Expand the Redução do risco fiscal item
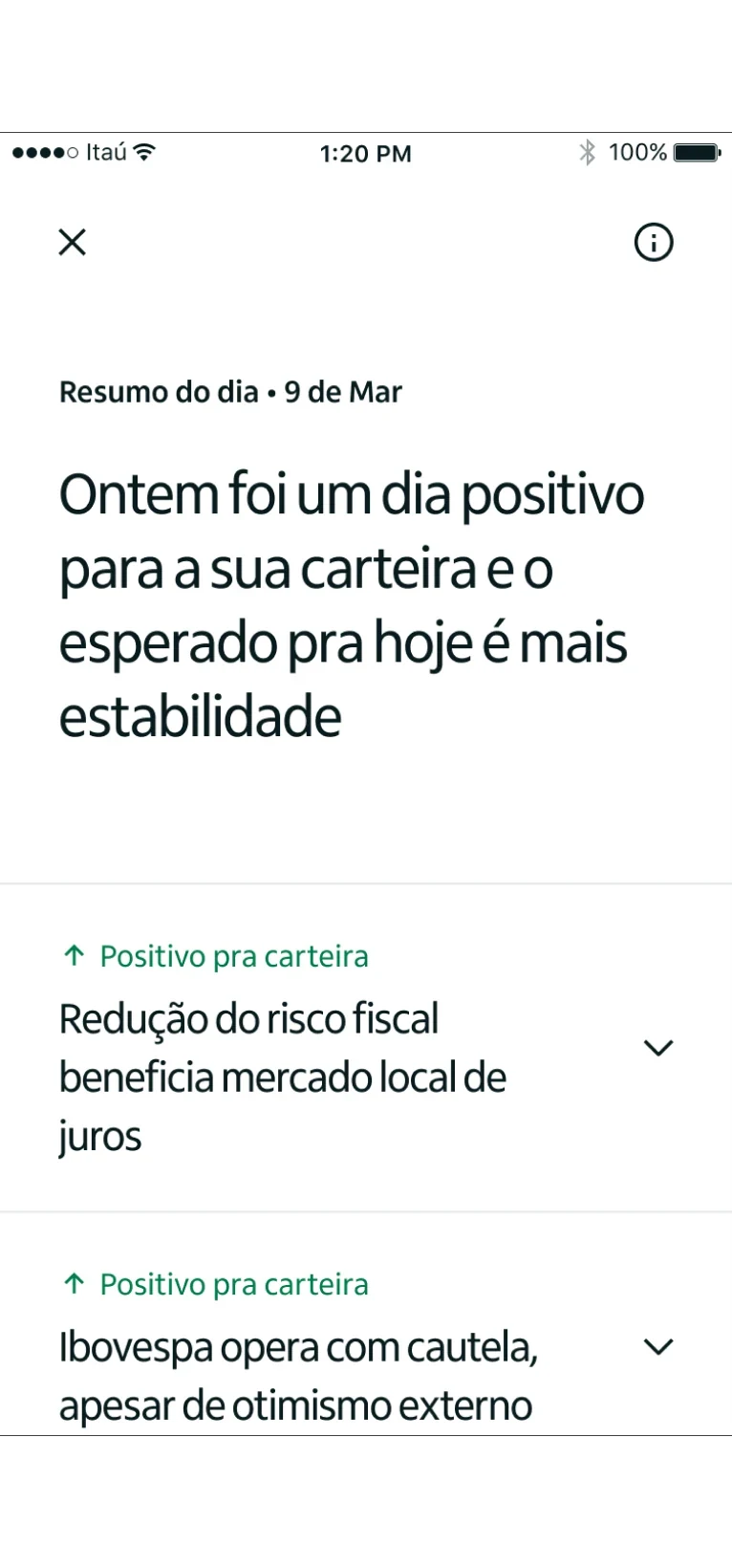This screenshot has width=732, height=1568. [x=658, y=1048]
